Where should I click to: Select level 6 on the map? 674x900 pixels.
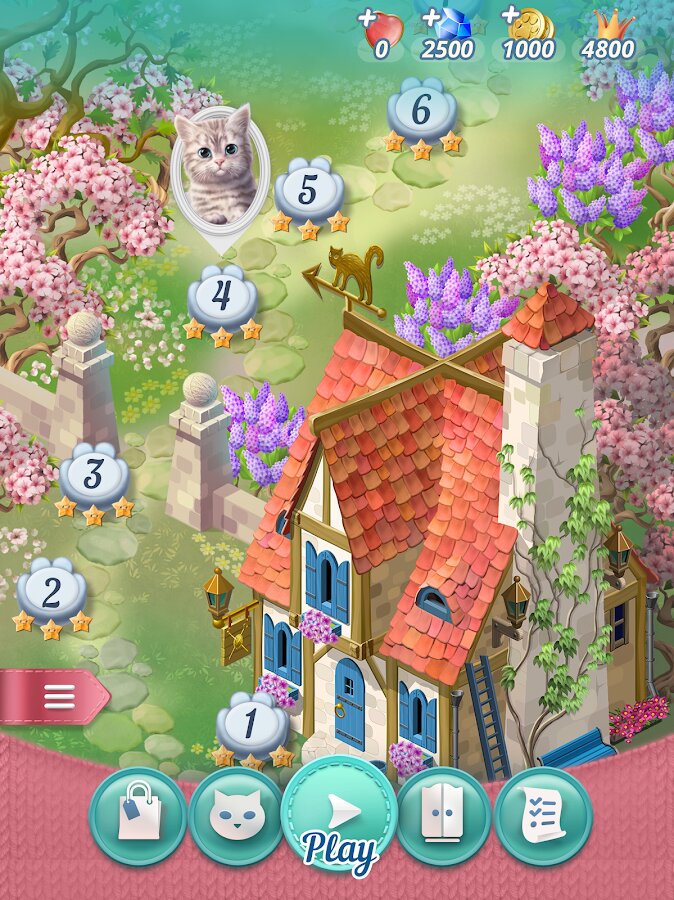tap(421, 112)
